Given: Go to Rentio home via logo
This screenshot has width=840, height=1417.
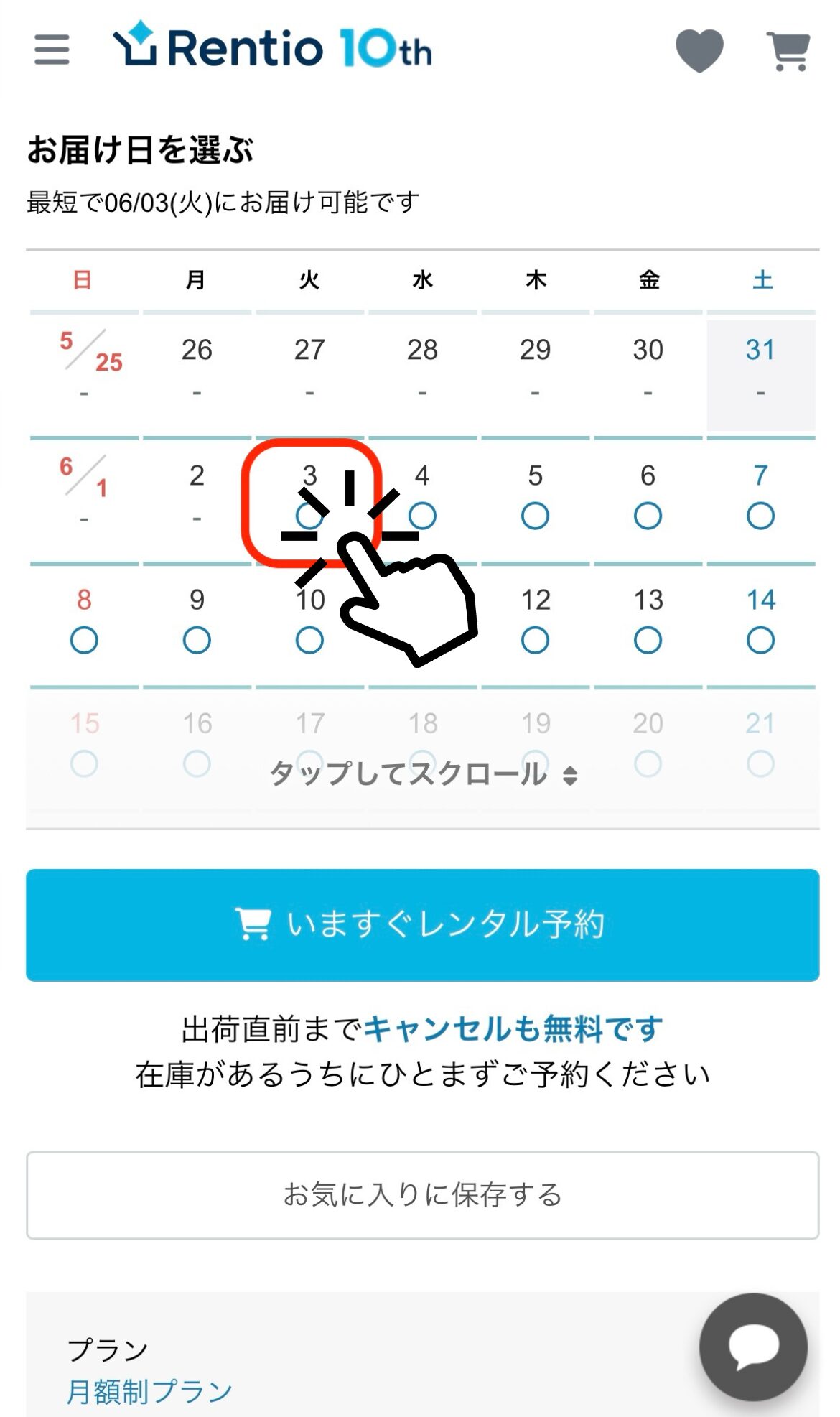Looking at the screenshot, I should coord(273,47).
